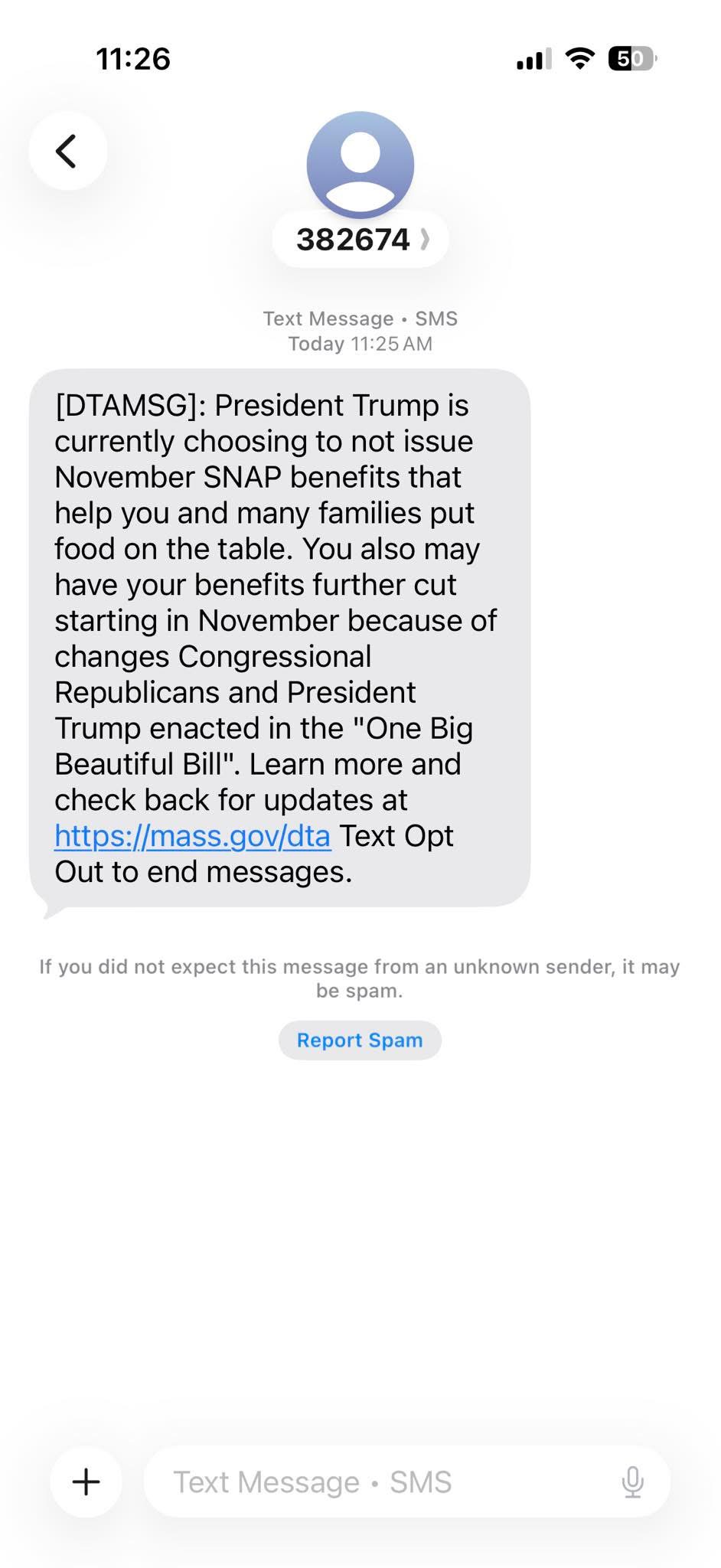Screen dimensions: 721x1568
Task: Report this message as spam
Action: point(360,1040)
